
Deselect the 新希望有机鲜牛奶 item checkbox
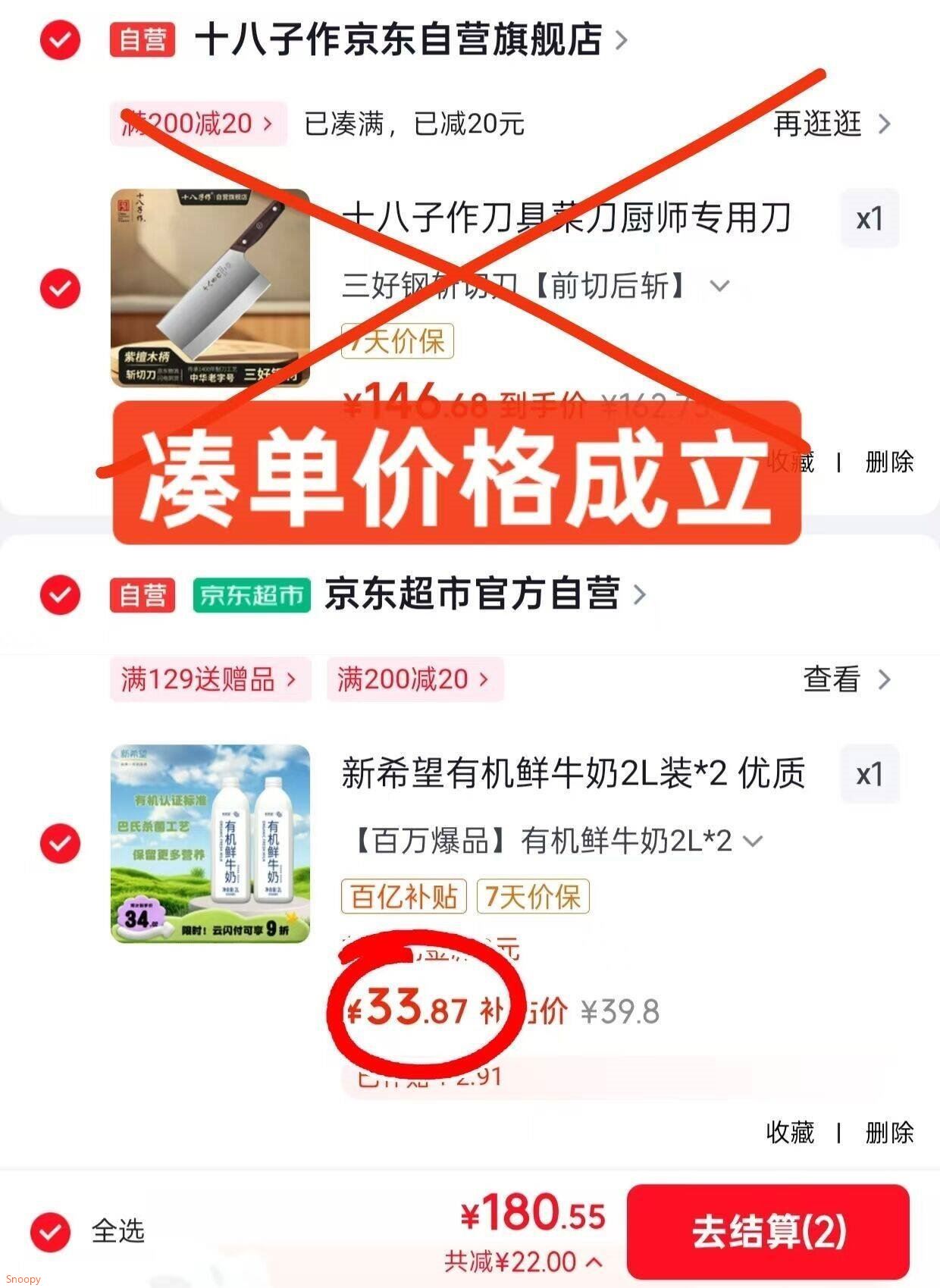click(60, 844)
